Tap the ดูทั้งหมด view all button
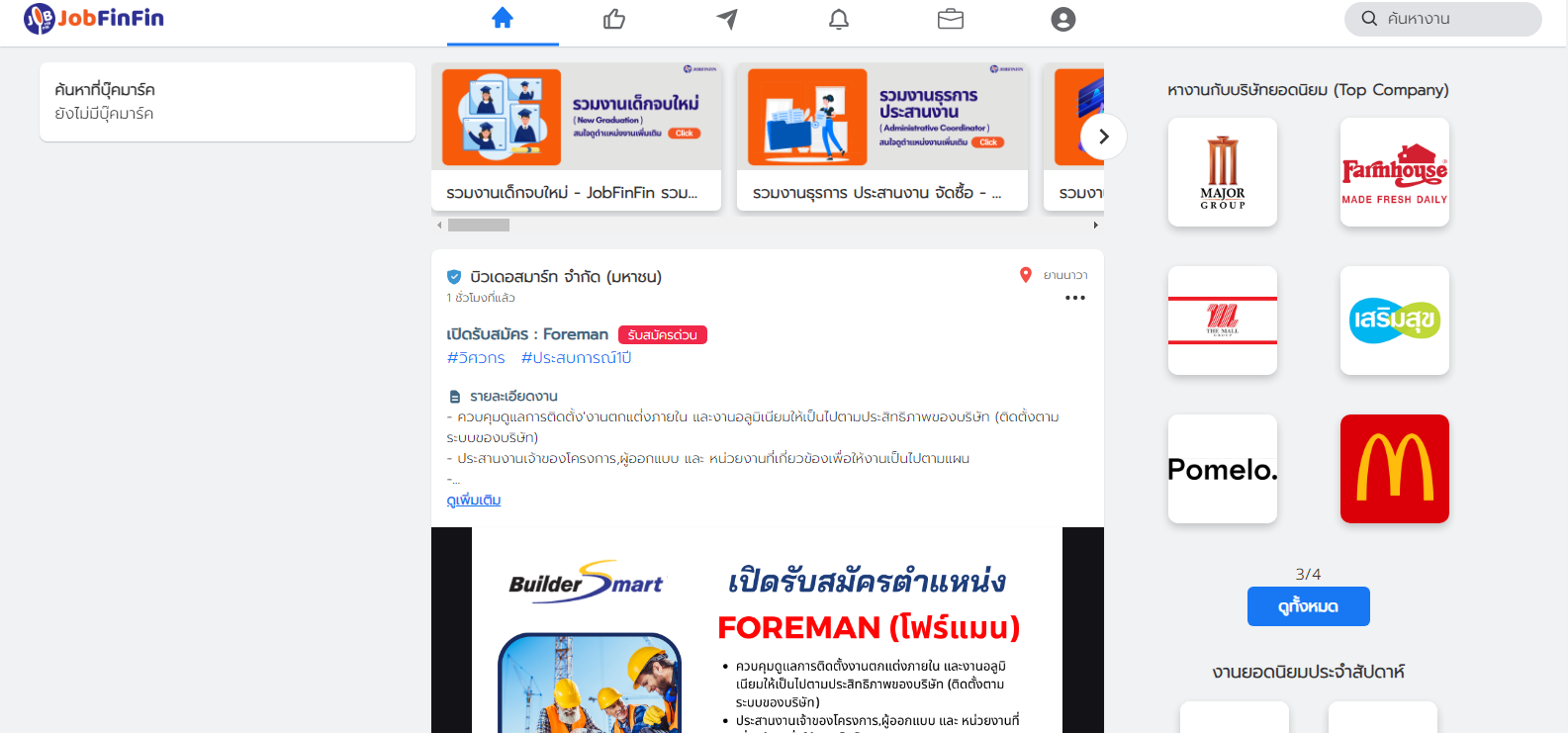Screen dimensions: 1568x733 1308,606
